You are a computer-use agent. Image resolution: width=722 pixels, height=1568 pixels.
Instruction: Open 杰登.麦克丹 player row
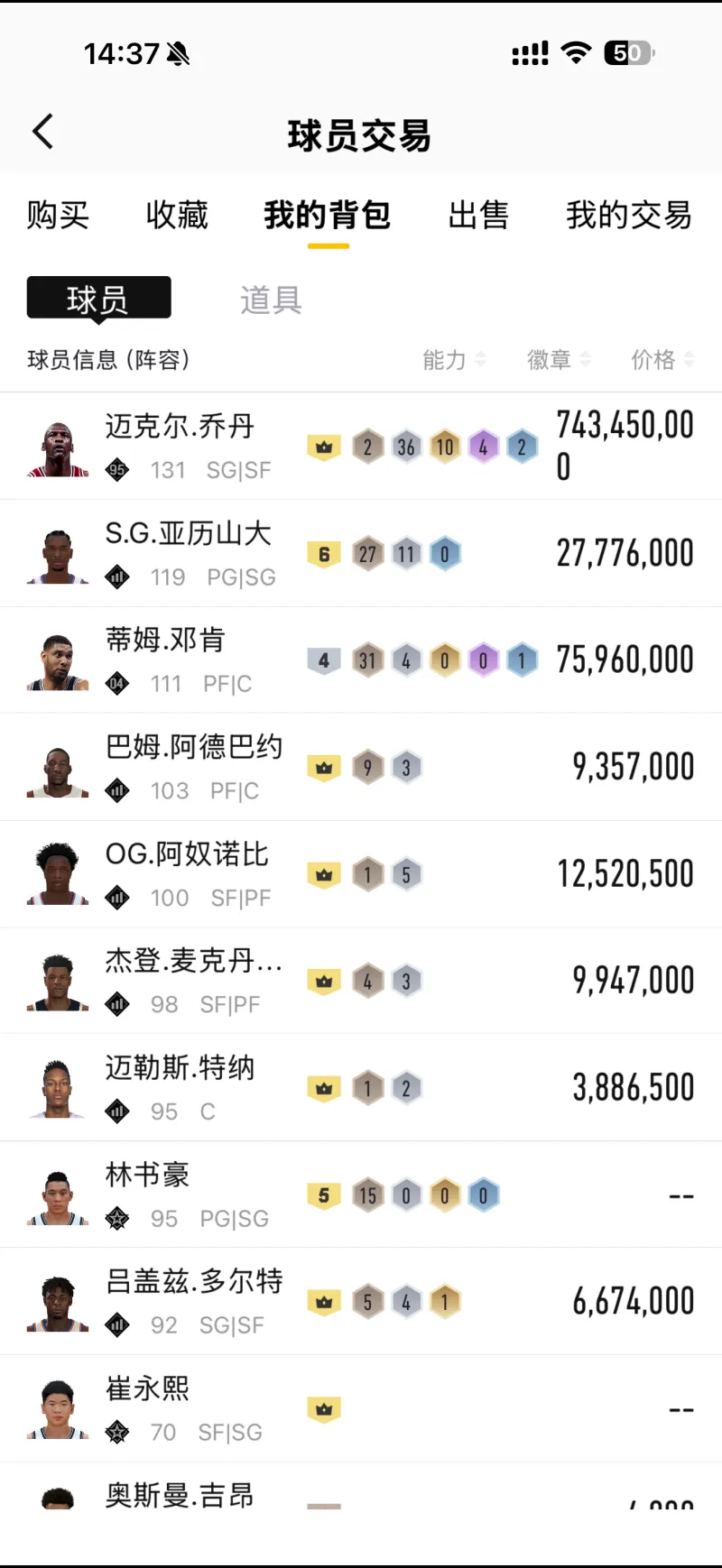(361, 981)
